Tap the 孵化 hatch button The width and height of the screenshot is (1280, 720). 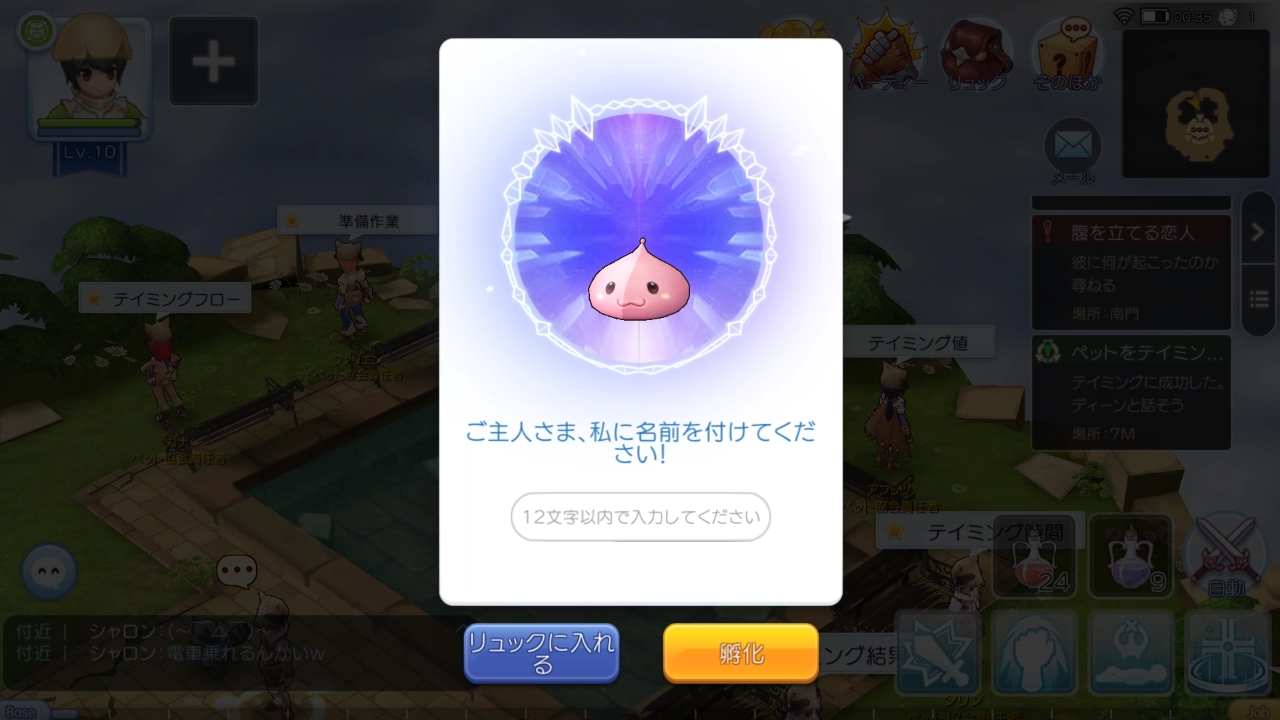coord(740,653)
